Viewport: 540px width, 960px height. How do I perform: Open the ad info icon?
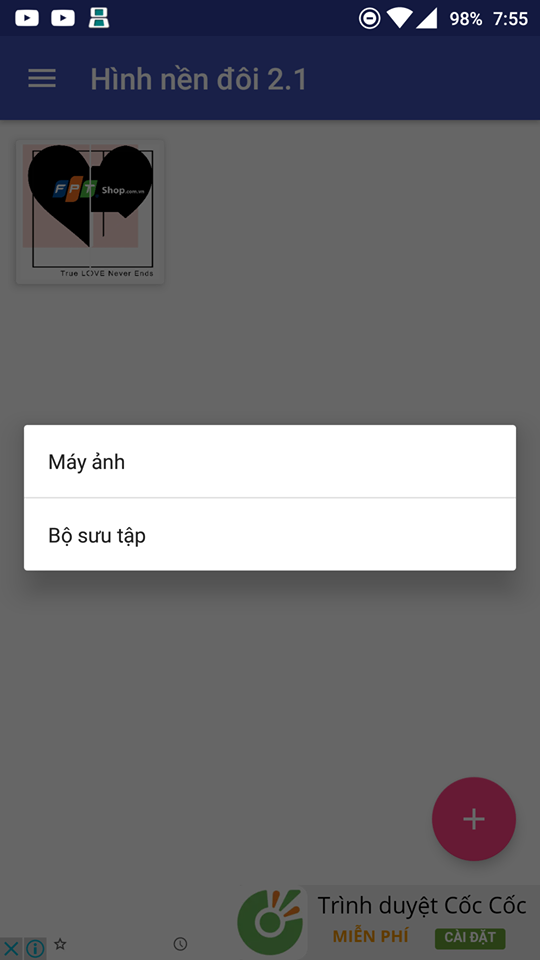[35, 948]
